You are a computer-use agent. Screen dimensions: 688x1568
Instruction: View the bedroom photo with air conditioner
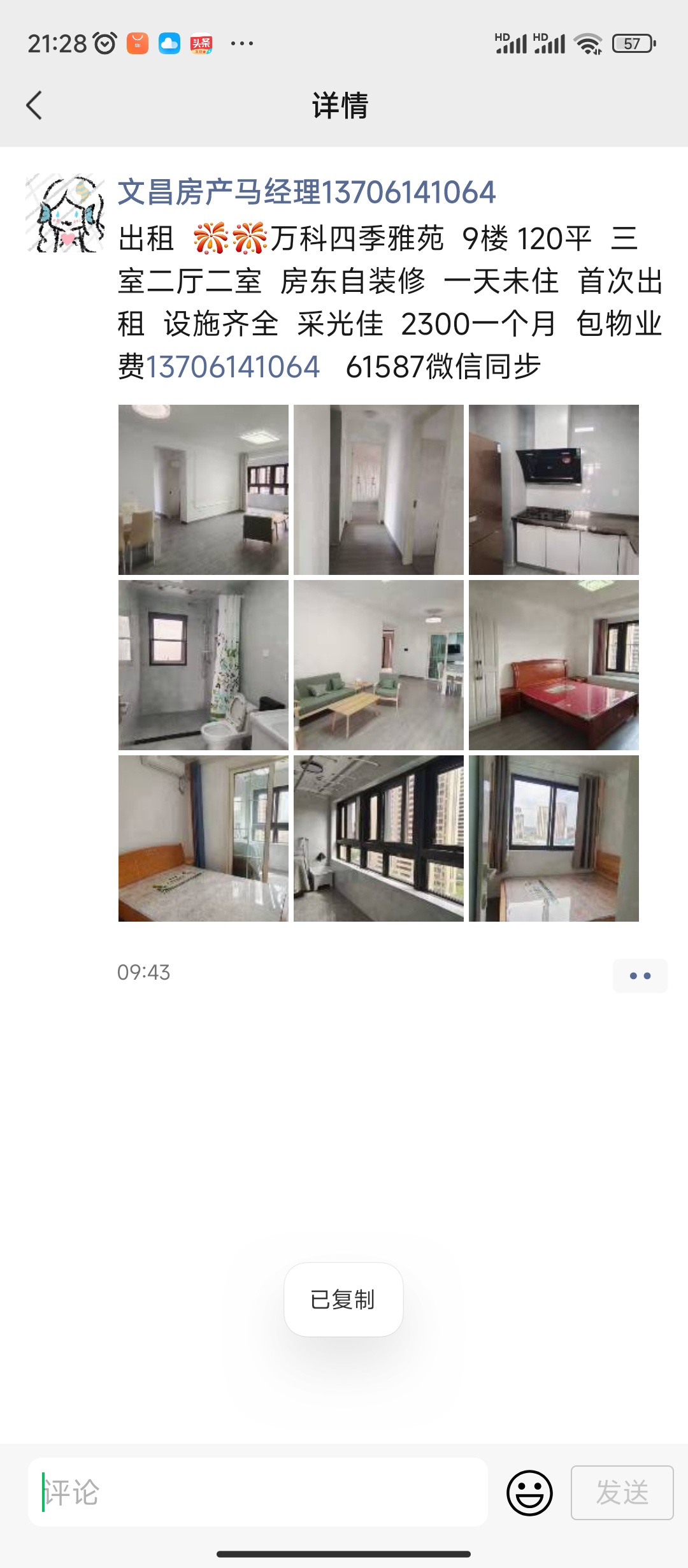(x=203, y=838)
